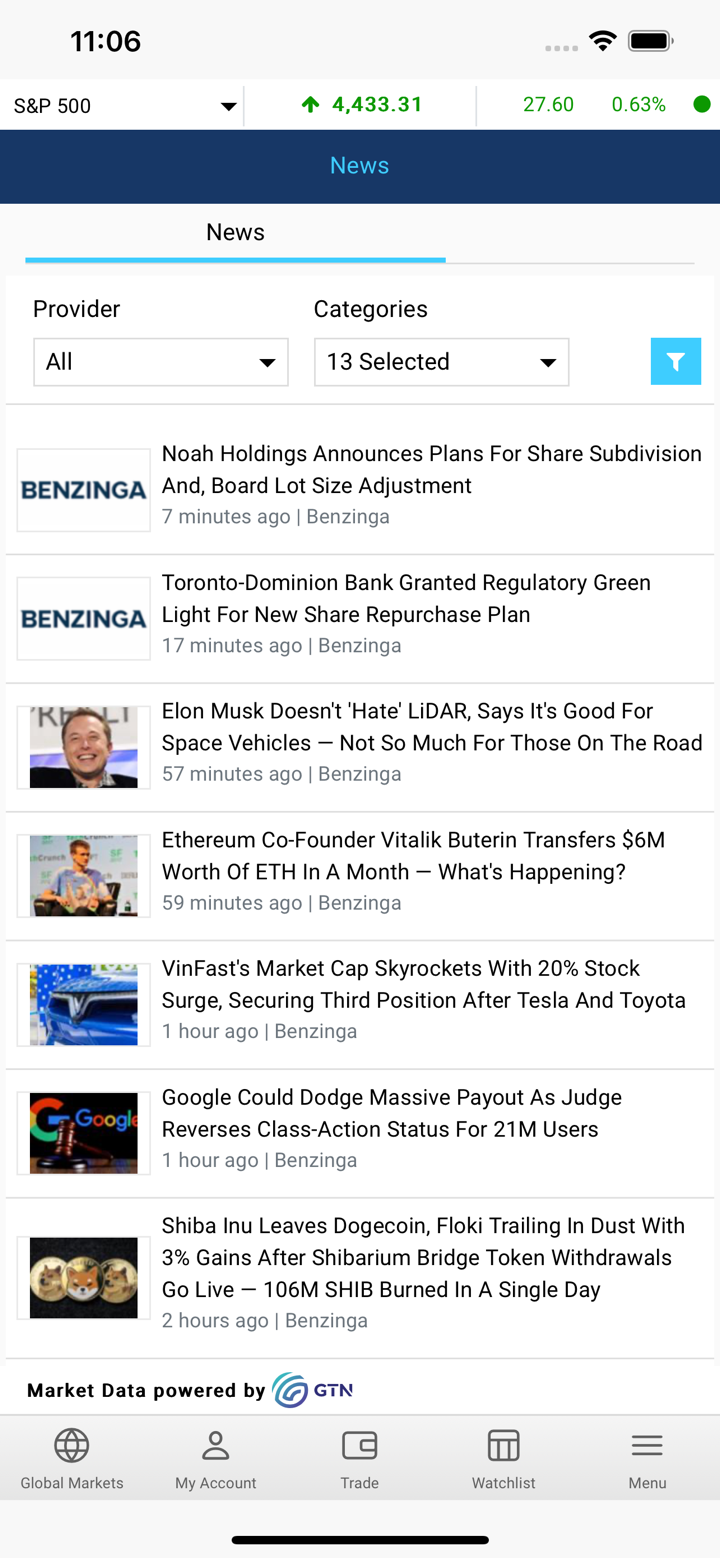Open the Provider dropdown
Viewport: 720px width, 1558px height.
point(161,362)
